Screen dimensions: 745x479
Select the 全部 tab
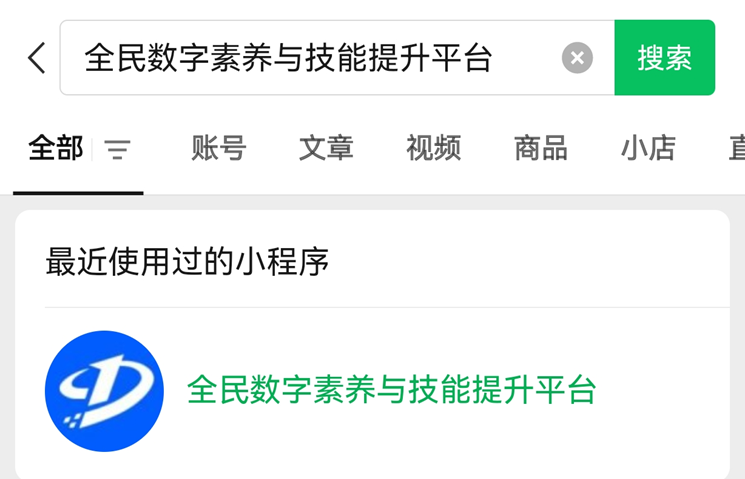pyautogui.click(x=55, y=149)
